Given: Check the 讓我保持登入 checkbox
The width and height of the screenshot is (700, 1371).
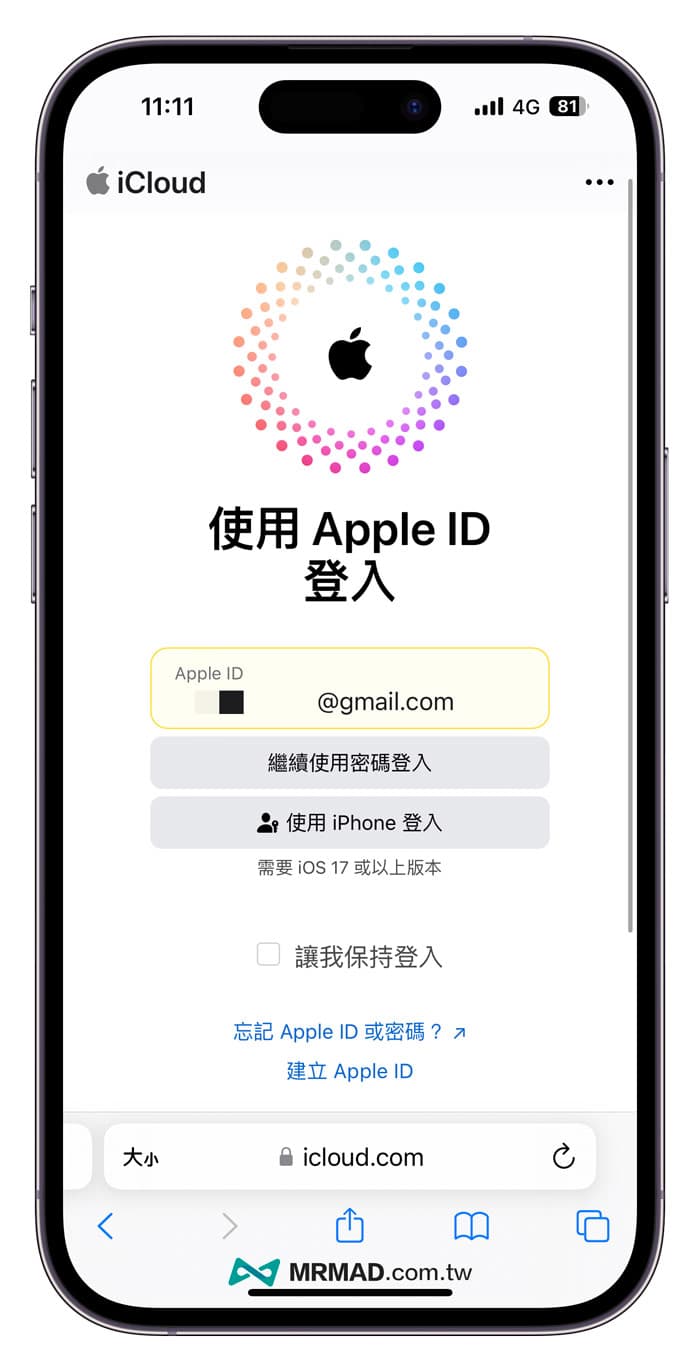Looking at the screenshot, I should tap(268, 955).
